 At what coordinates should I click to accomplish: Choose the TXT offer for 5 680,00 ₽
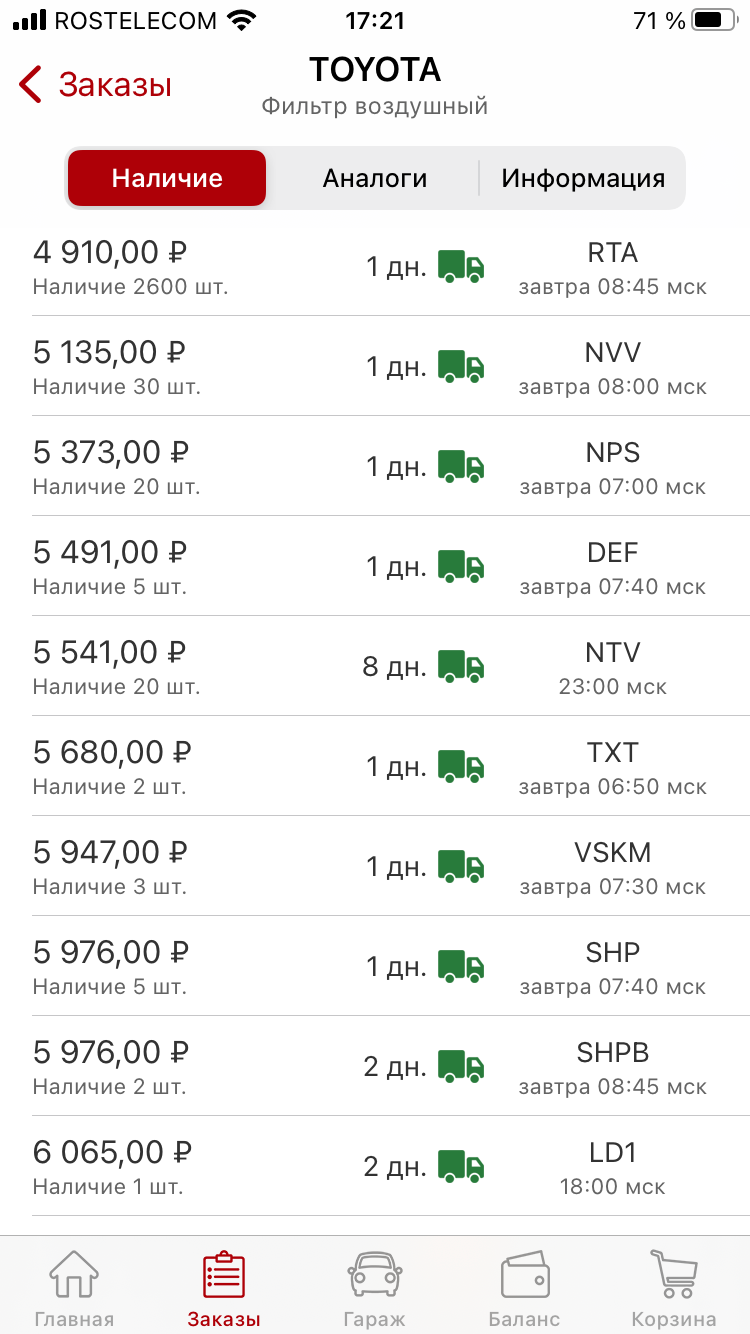375,766
